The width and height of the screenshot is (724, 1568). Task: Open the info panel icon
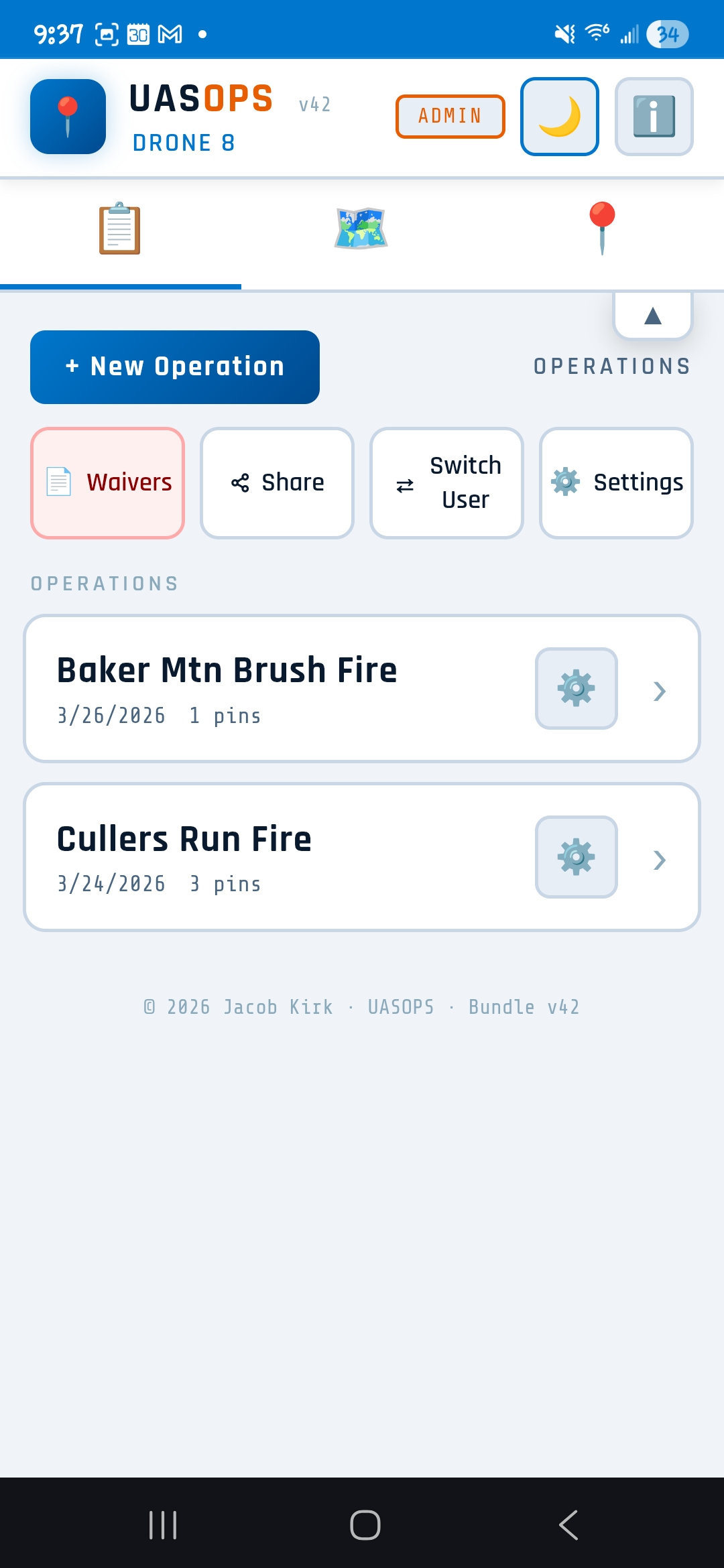654,116
